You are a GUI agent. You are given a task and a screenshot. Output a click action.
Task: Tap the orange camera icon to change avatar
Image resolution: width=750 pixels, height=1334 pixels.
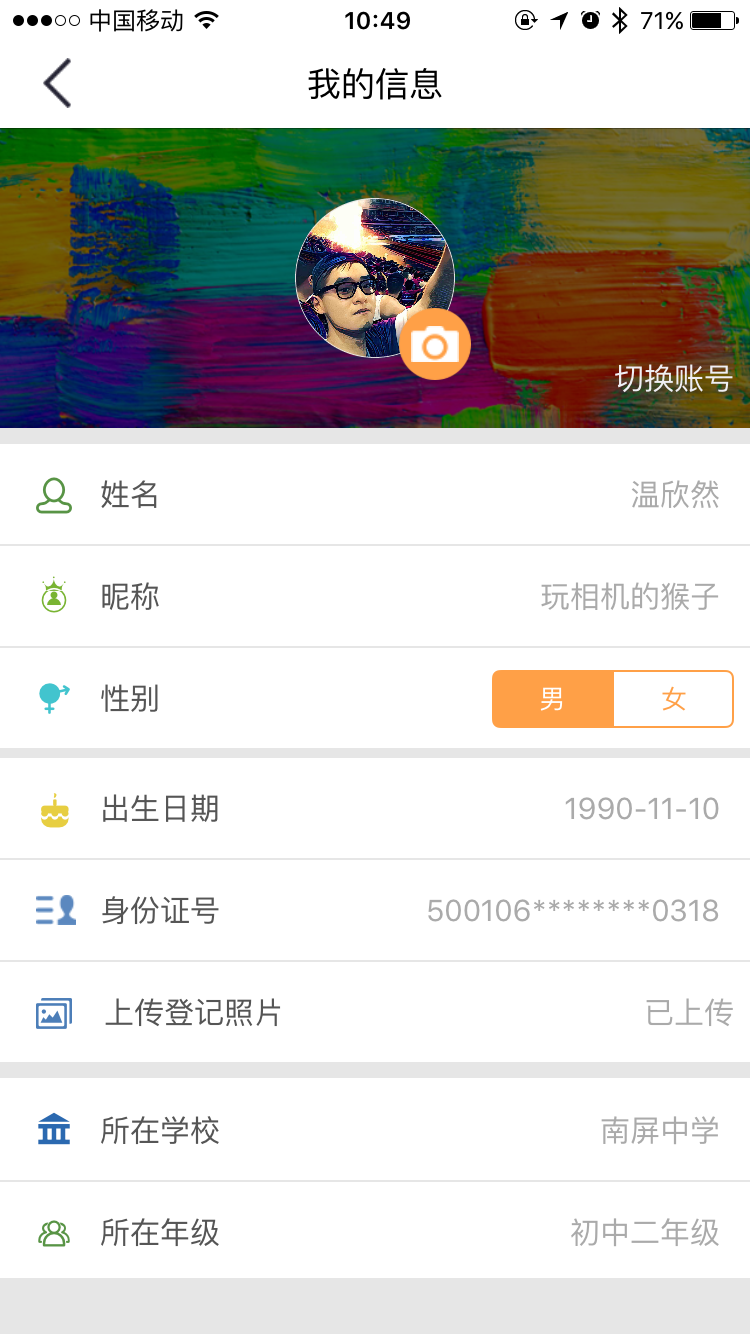pos(435,345)
